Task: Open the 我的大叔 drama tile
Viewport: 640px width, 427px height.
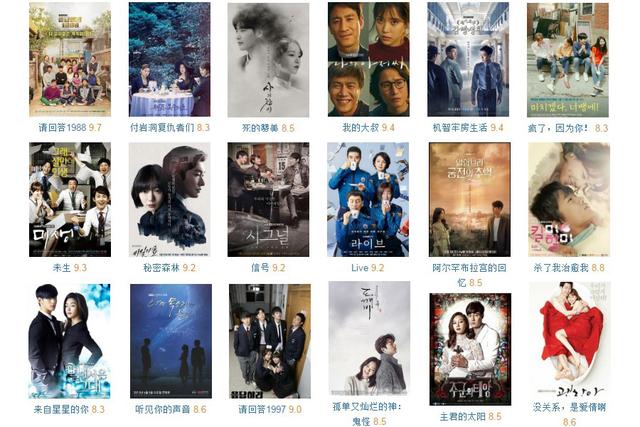Action: click(368, 60)
